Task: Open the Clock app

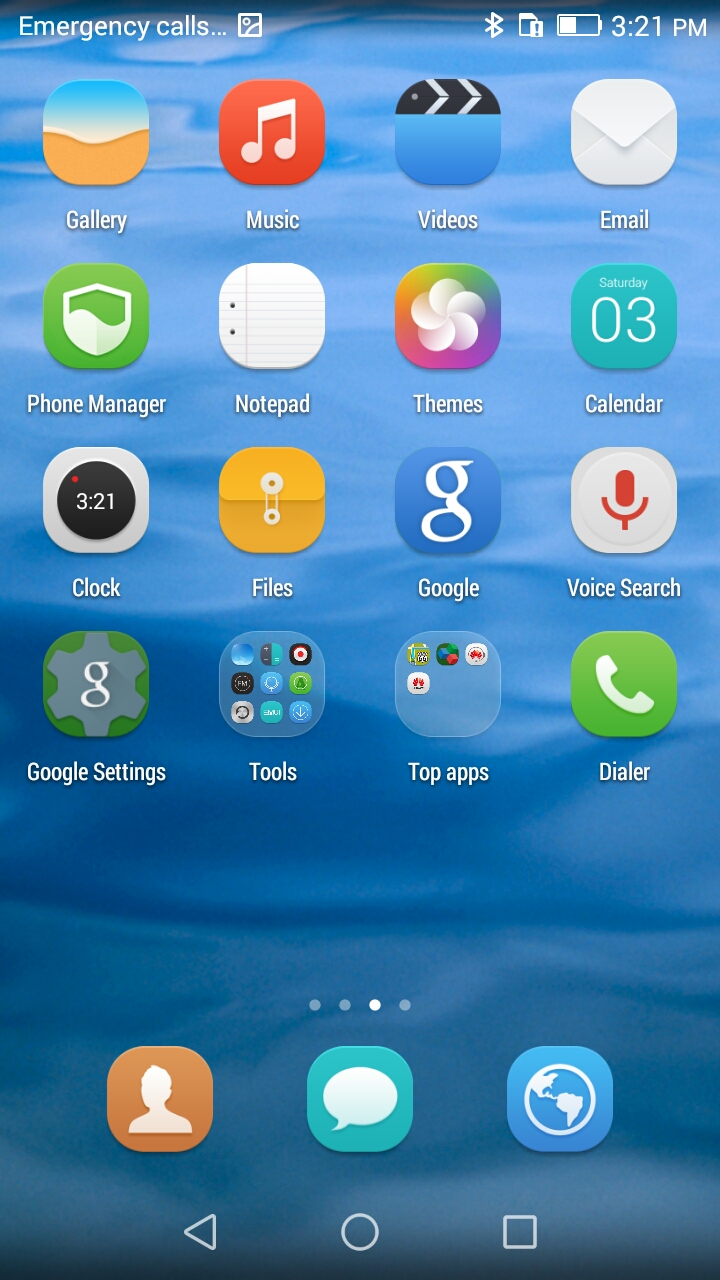Action: [x=96, y=501]
